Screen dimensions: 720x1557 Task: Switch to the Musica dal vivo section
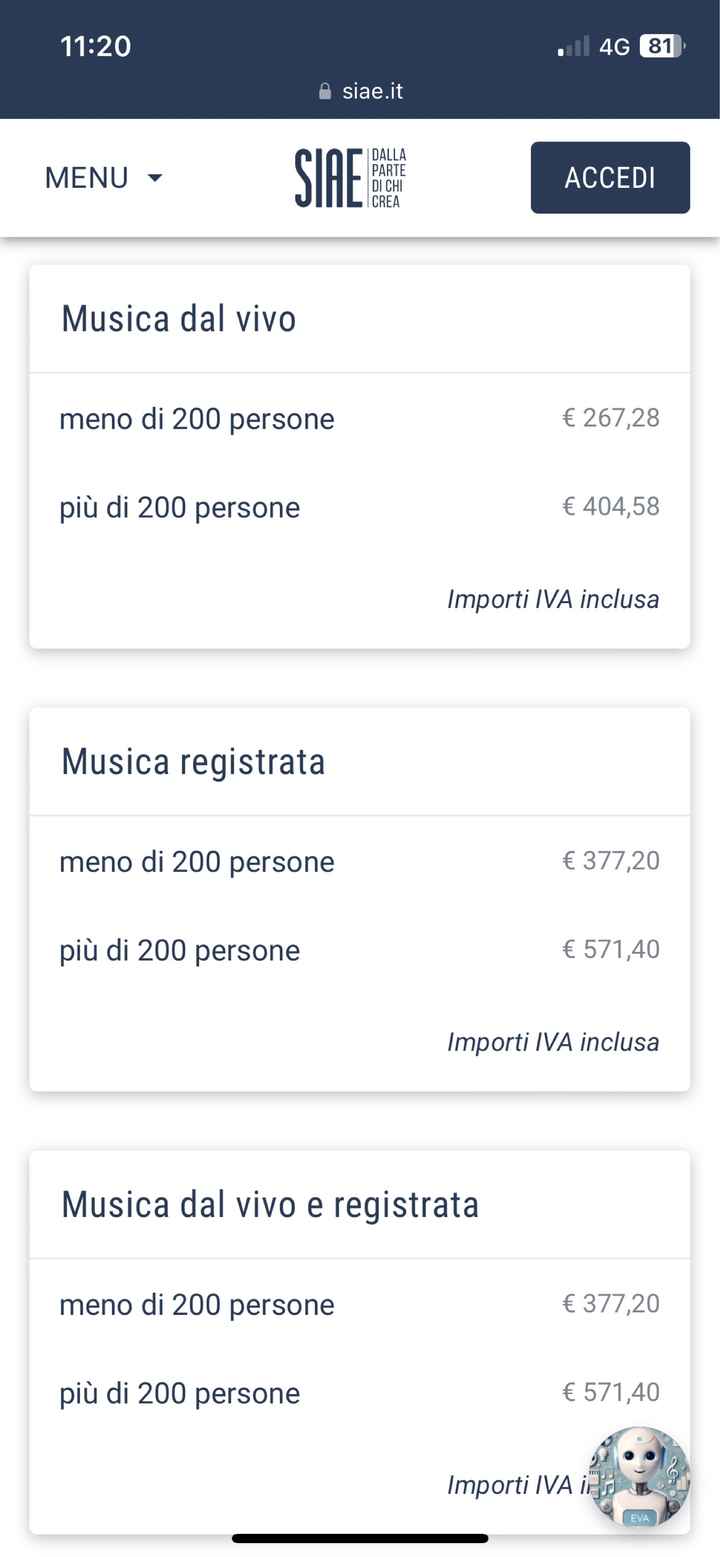[179, 318]
